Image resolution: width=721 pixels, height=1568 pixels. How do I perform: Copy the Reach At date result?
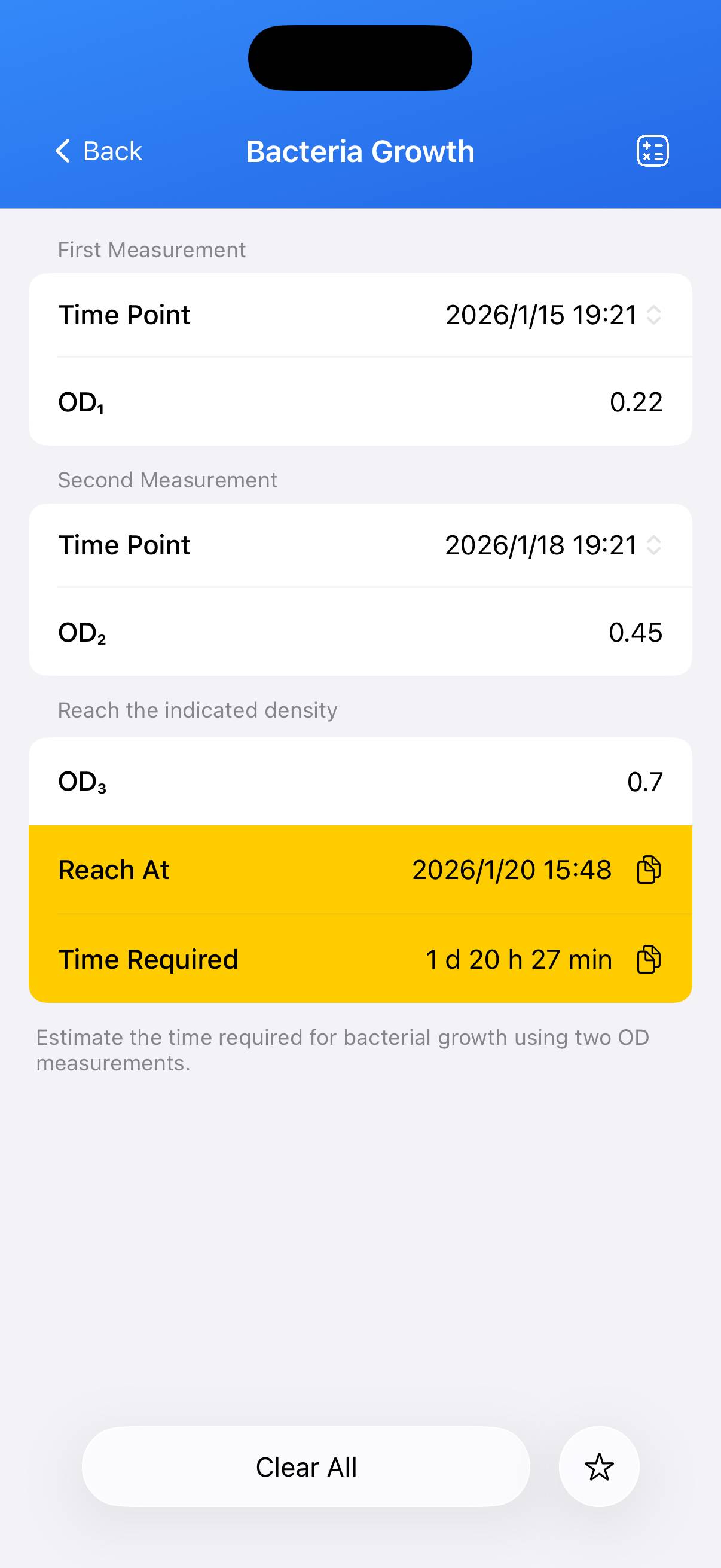click(x=649, y=870)
